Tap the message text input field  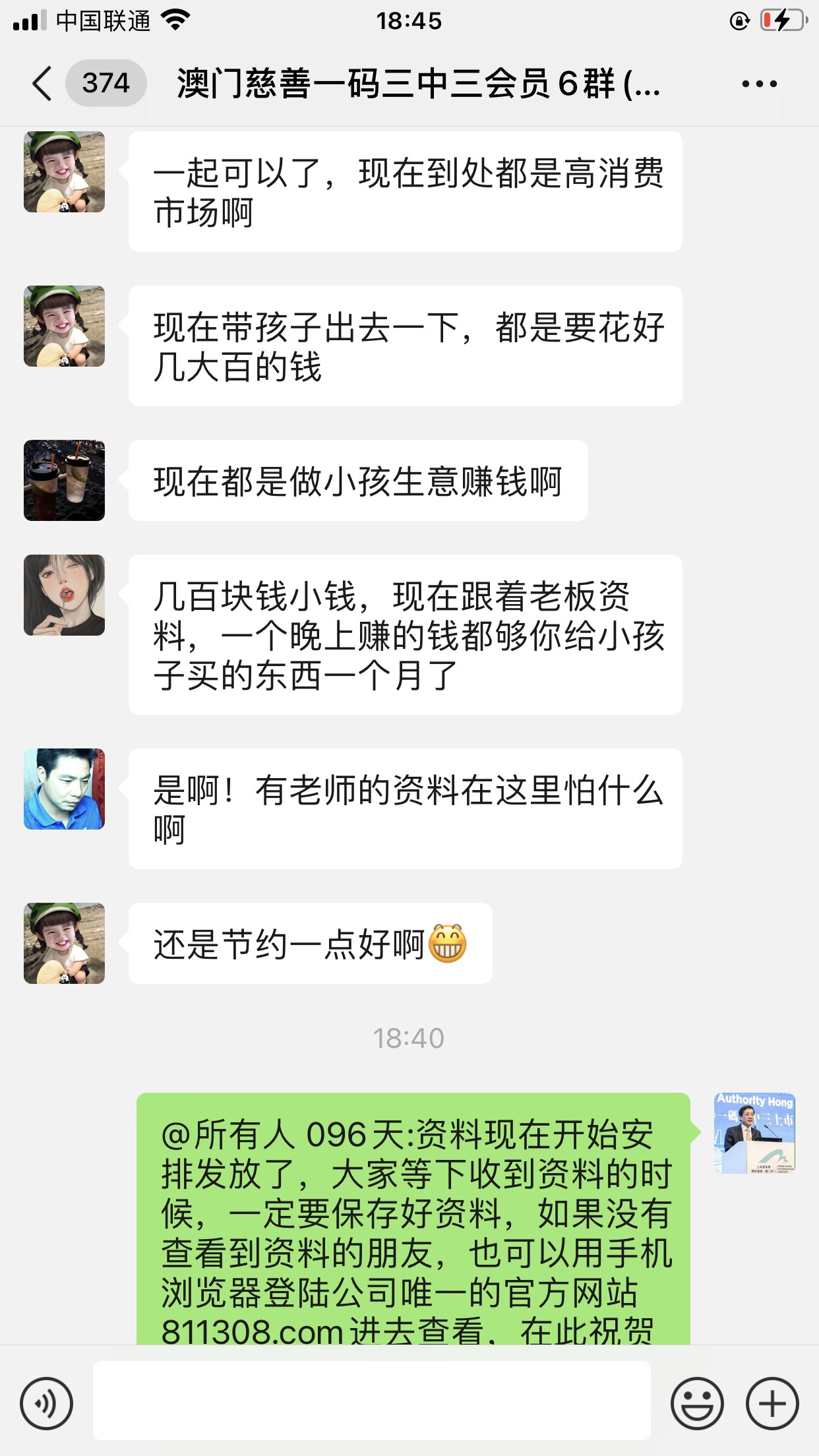(371, 1401)
